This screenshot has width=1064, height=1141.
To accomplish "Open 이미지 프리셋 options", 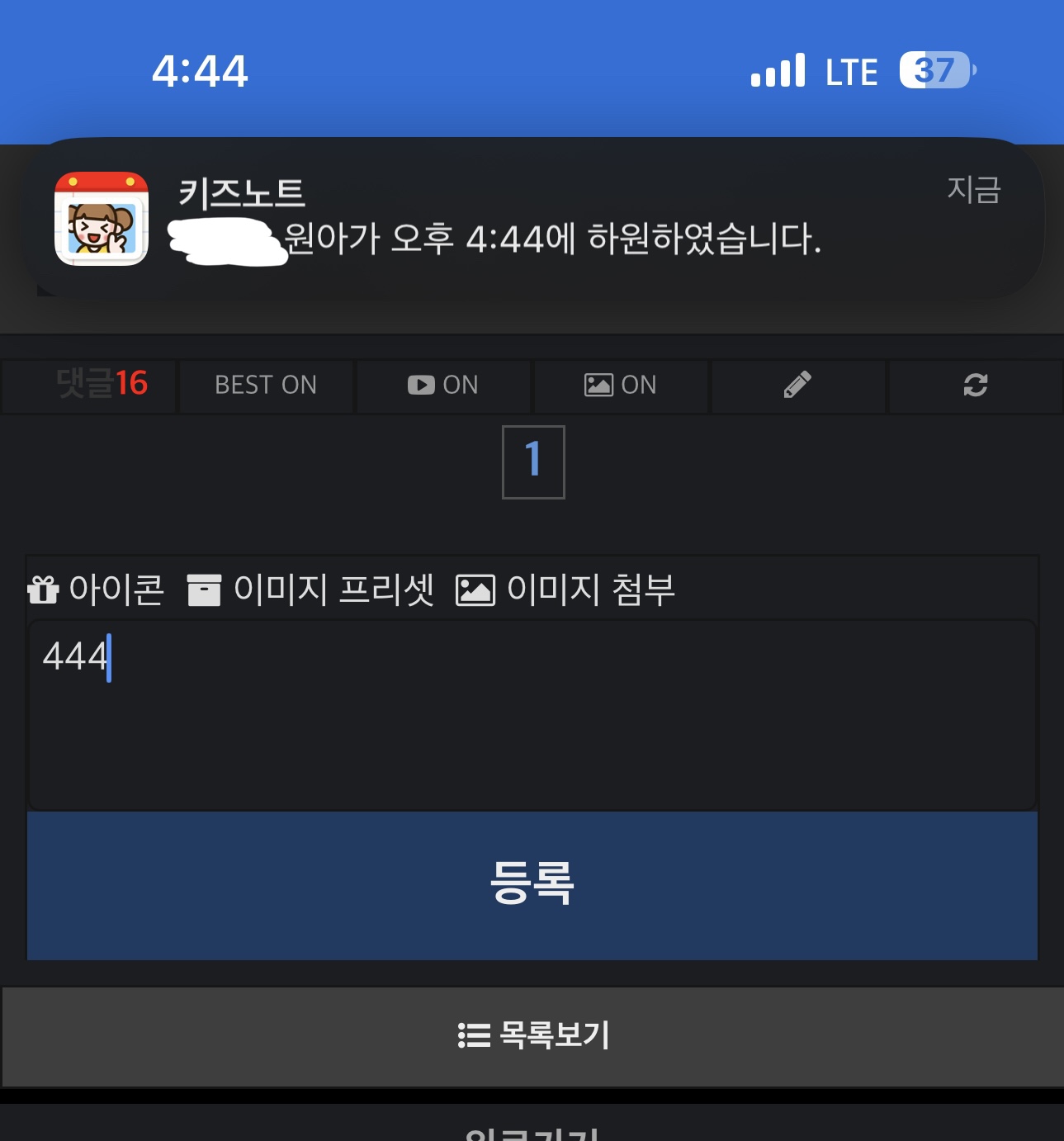I will tap(311, 589).
